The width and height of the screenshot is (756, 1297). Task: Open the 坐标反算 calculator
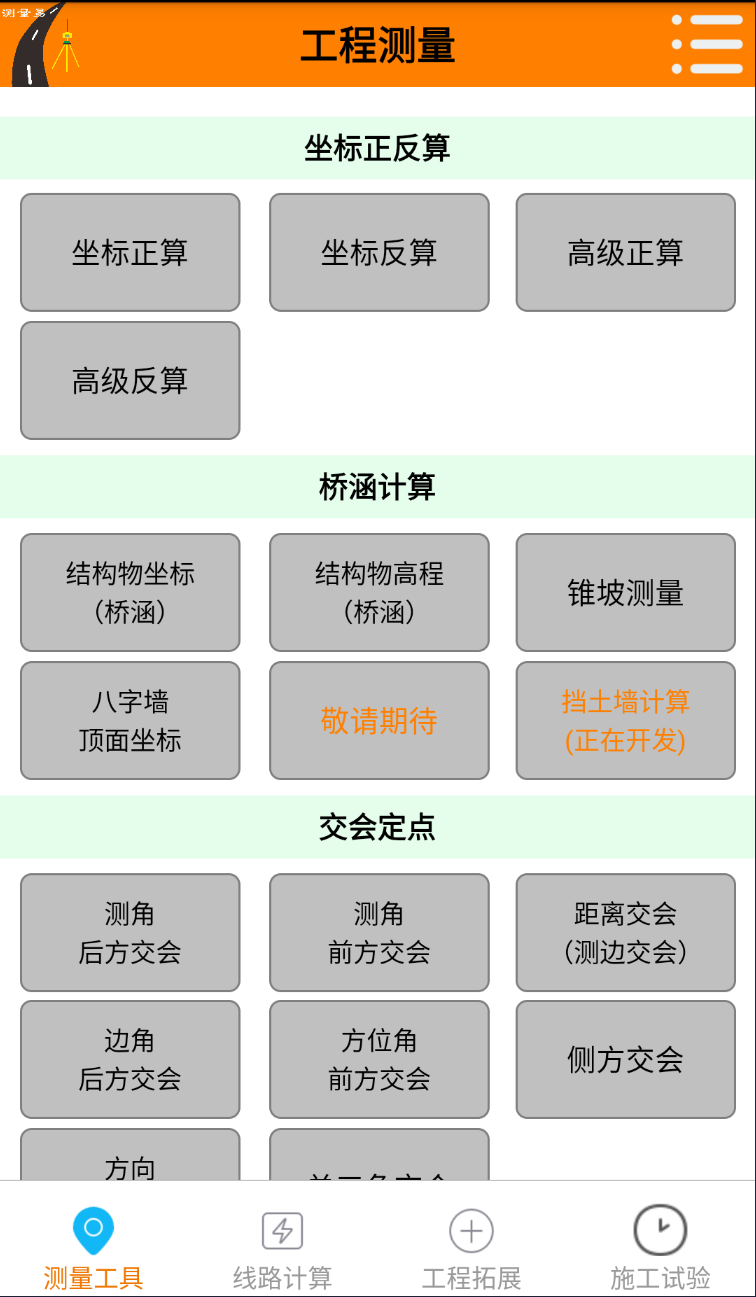click(x=379, y=252)
